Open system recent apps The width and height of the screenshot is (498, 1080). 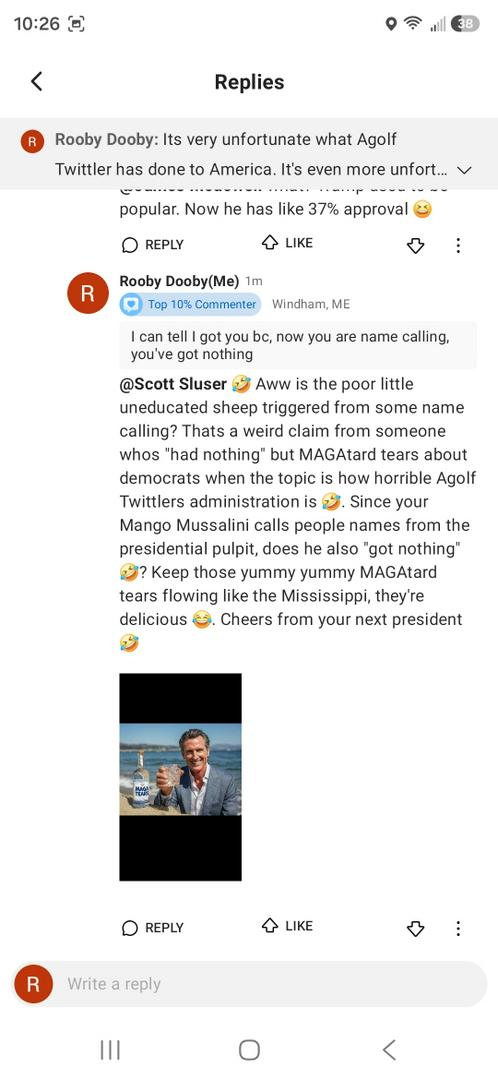[110, 1050]
